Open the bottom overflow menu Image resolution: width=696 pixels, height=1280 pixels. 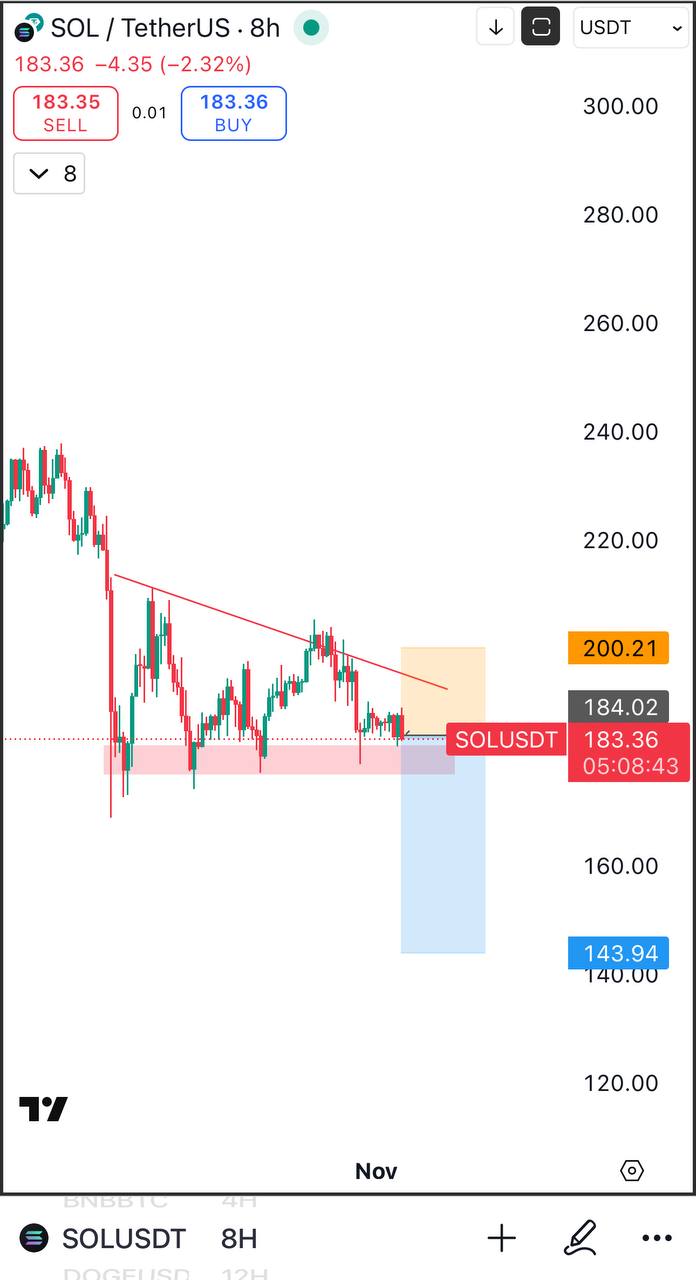point(657,1239)
